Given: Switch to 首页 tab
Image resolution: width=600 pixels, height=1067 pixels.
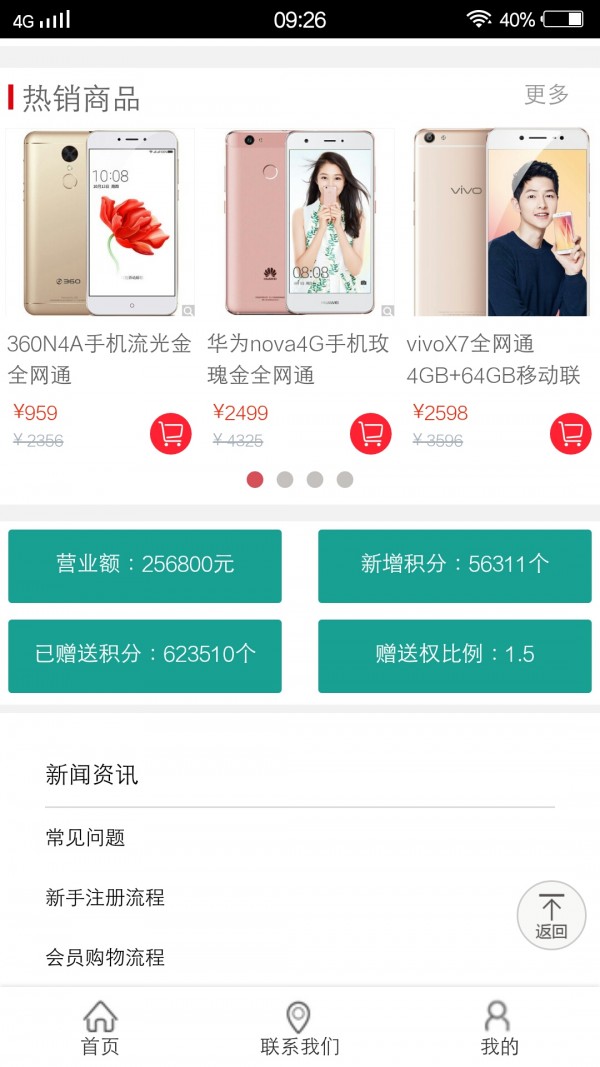Looking at the screenshot, I should pos(100,1030).
